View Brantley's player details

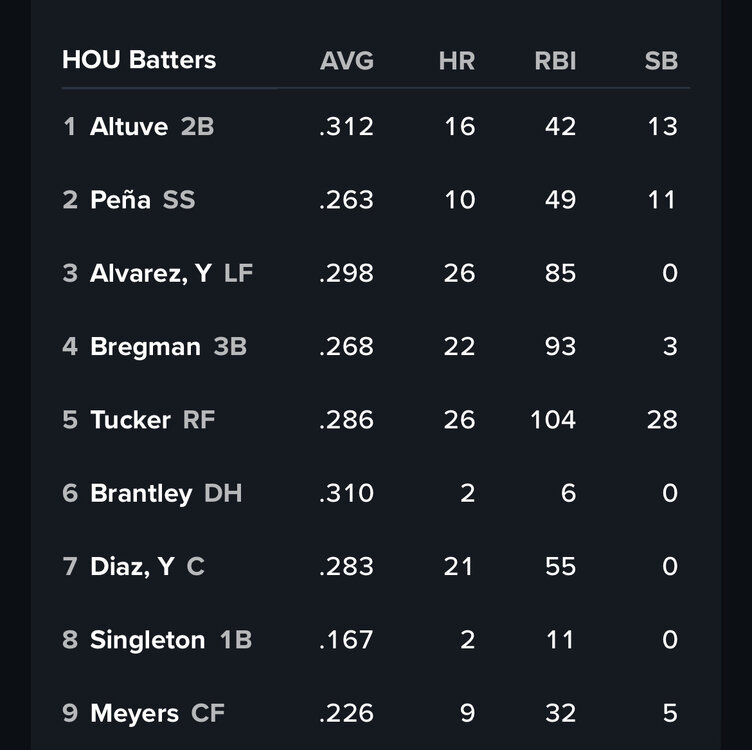(141, 493)
